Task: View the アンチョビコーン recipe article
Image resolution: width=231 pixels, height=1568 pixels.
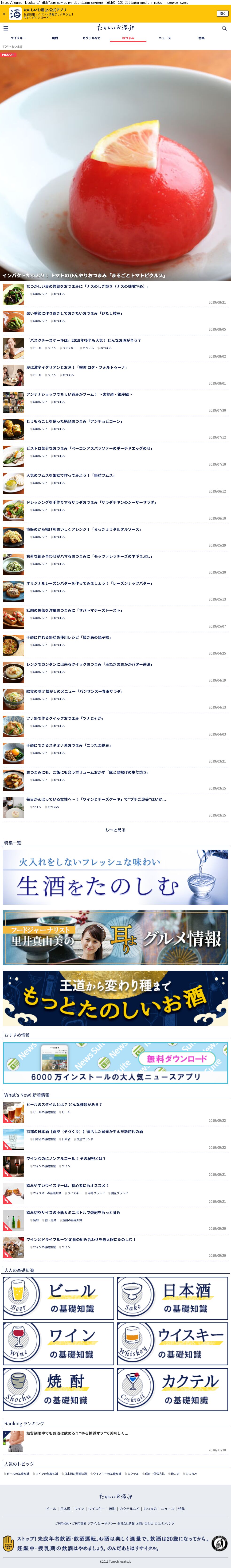Action: tap(74, 421)
